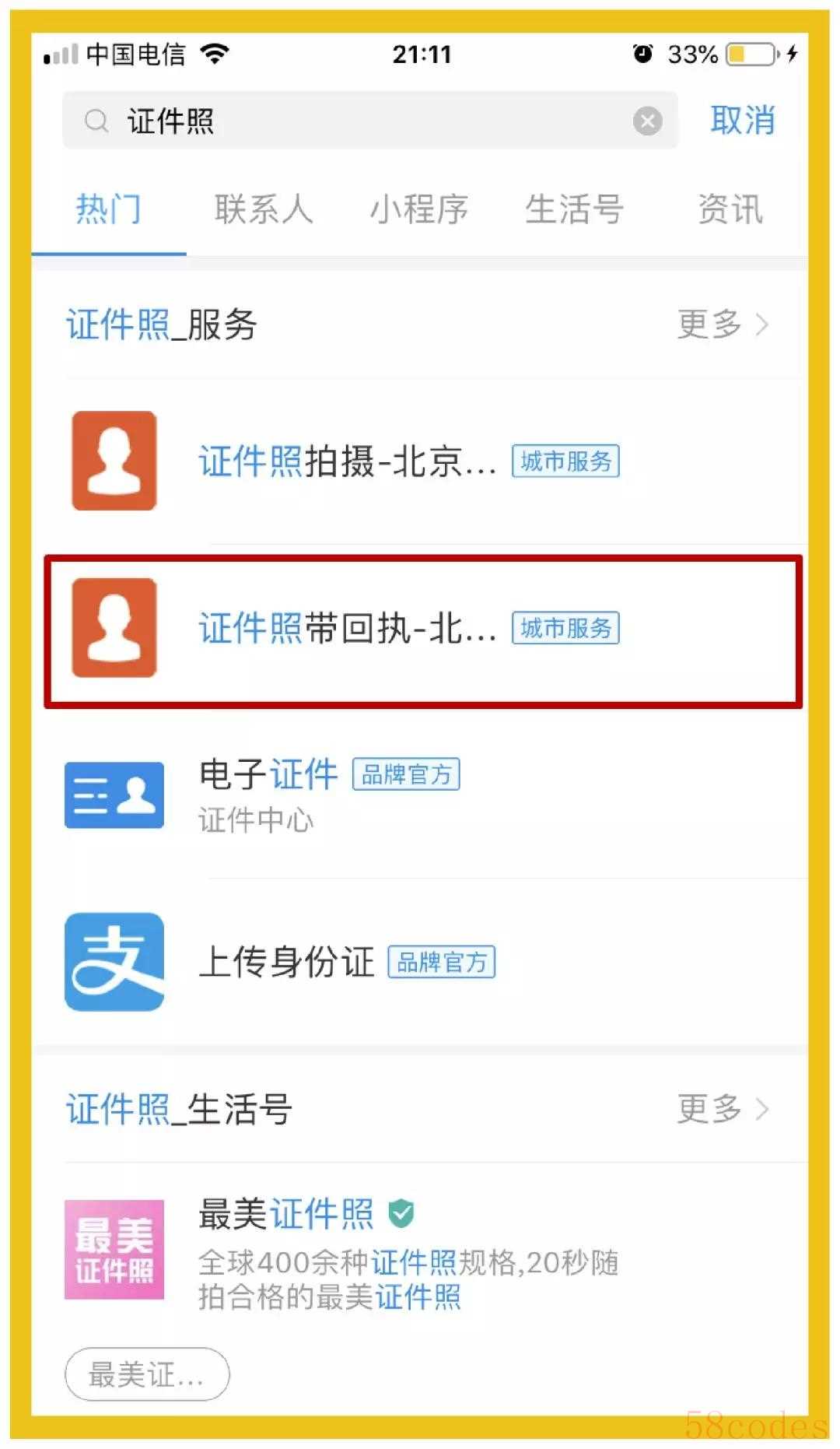Switch to the 生活号 tab

[x=574, y=209]
